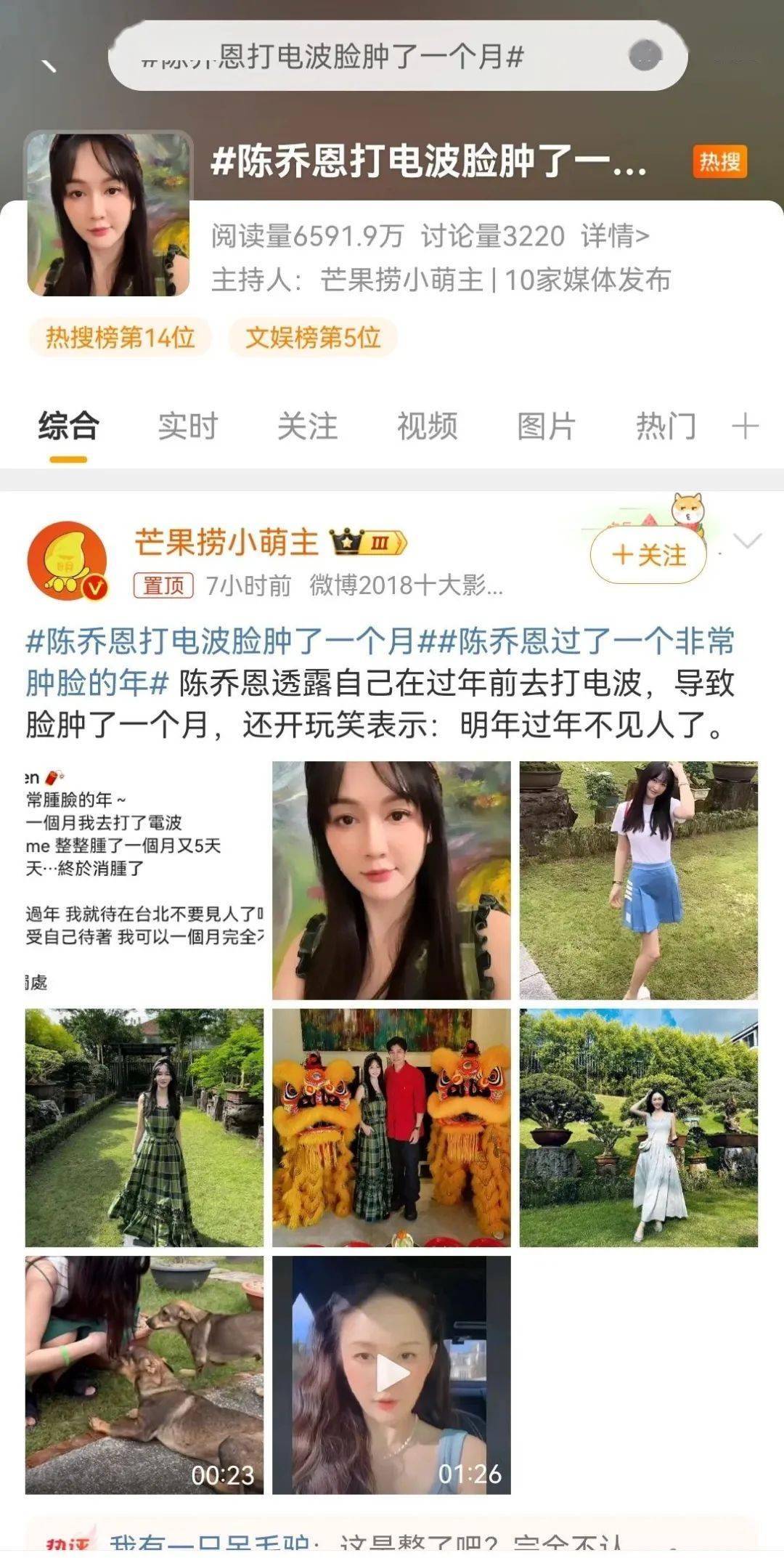Screen dimensions: 784x1558
Task: Open the 详情 details link
Action: 614,236
